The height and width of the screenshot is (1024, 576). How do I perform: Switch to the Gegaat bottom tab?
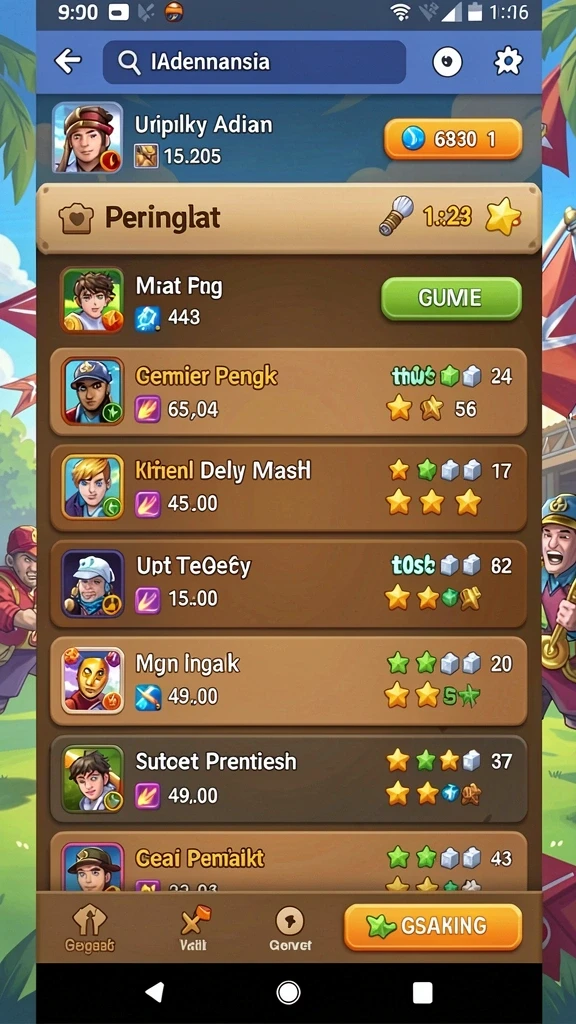coord(89,927)
